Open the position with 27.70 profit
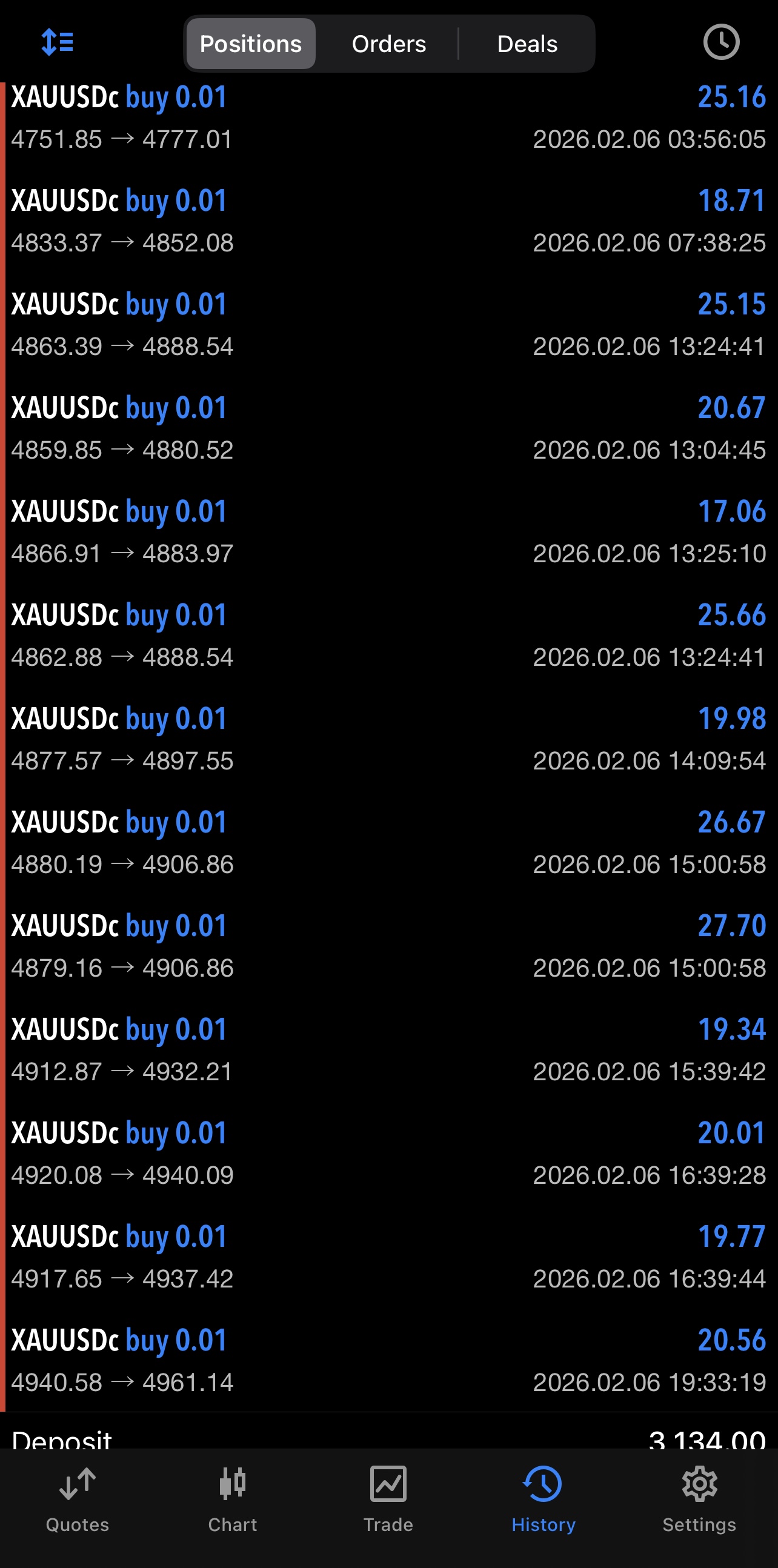This screenshot has width=778, height=1568. 388,946
